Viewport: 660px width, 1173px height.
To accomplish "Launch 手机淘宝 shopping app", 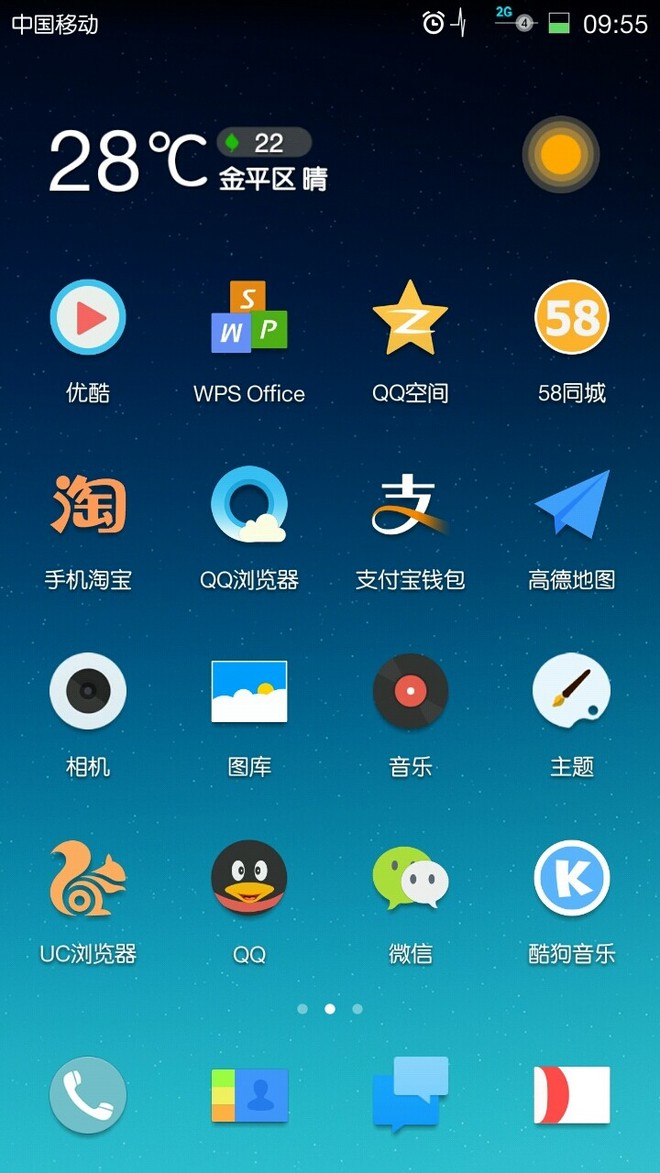I will tap(88, 505).
